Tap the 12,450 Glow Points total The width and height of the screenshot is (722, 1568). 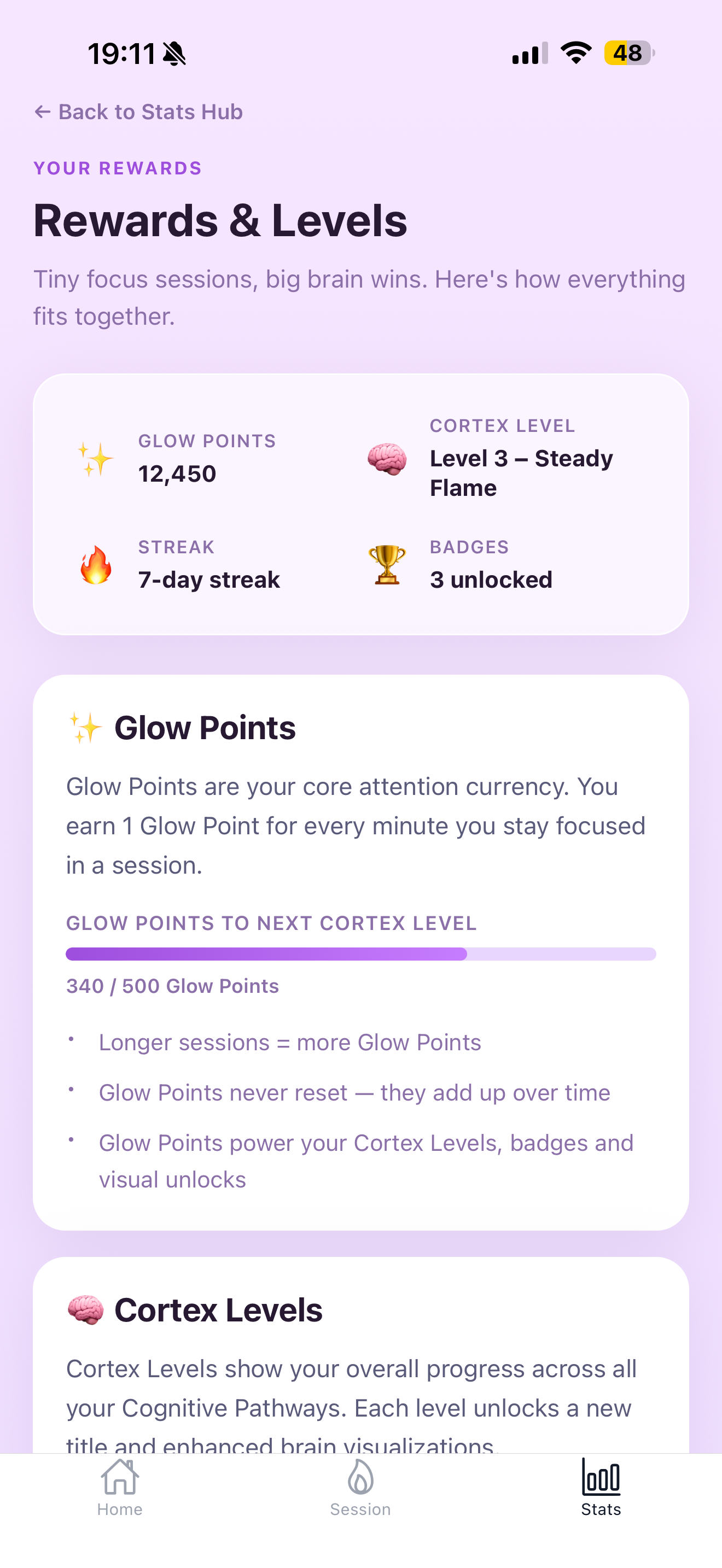177,473
